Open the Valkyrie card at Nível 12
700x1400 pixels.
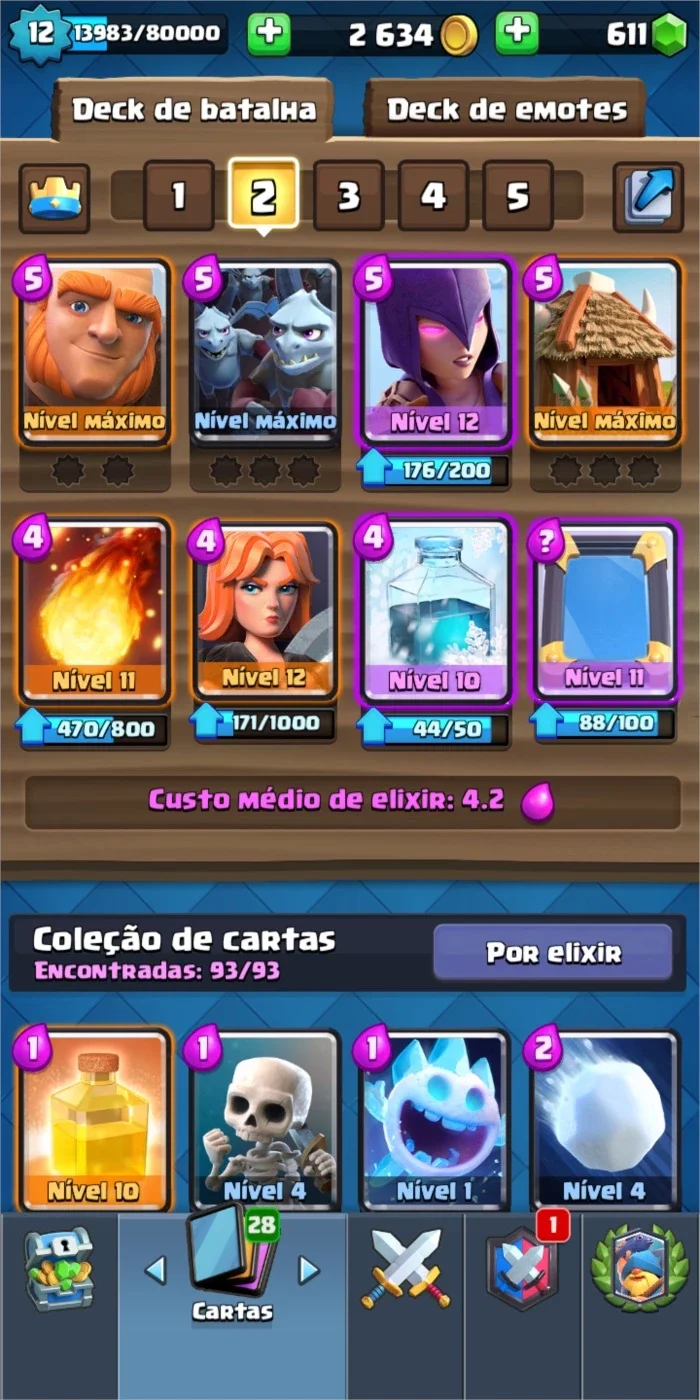pyautogui.click(x=264, y=610)
